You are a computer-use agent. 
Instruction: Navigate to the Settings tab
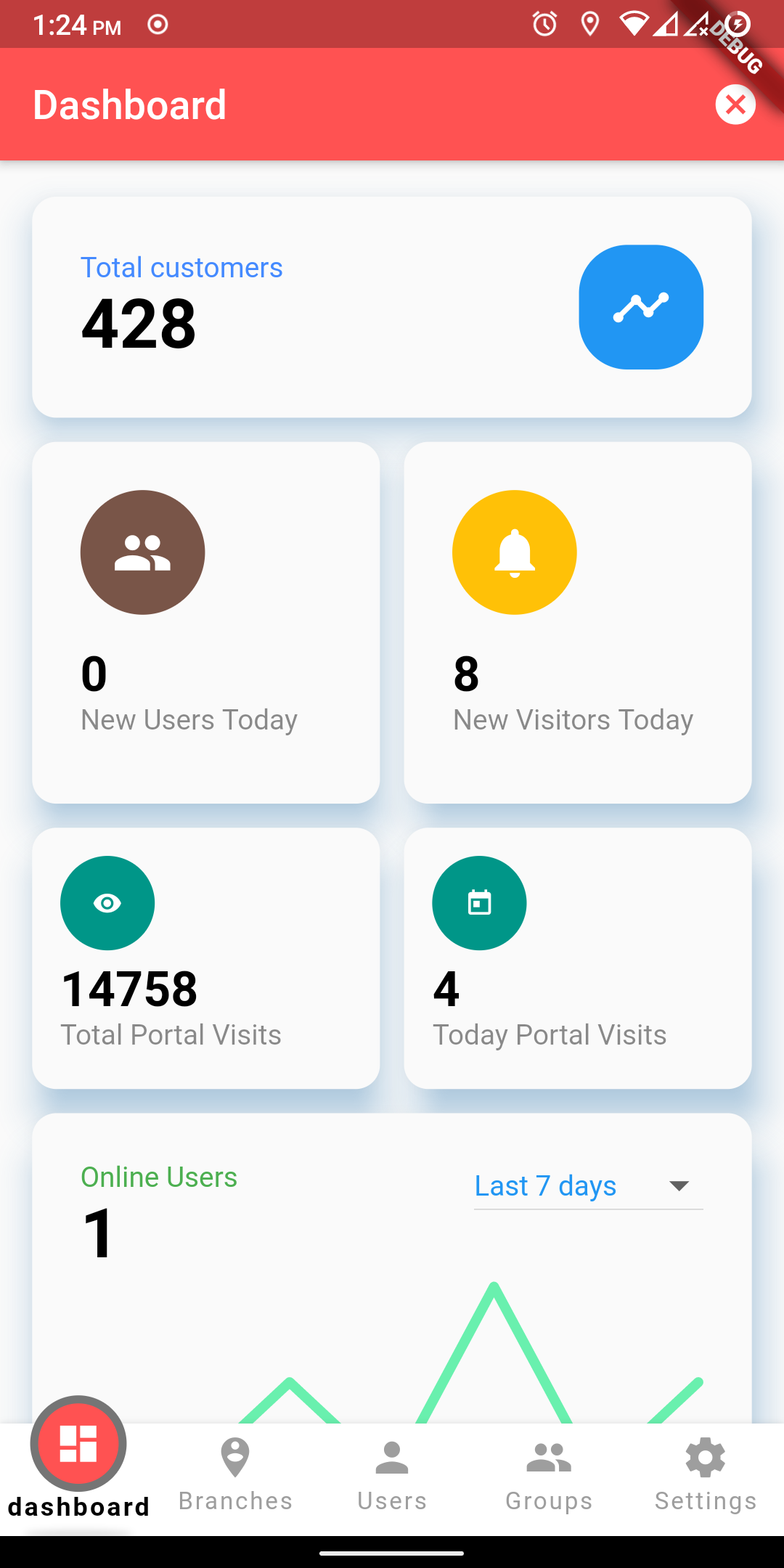tap(706, 1475)
